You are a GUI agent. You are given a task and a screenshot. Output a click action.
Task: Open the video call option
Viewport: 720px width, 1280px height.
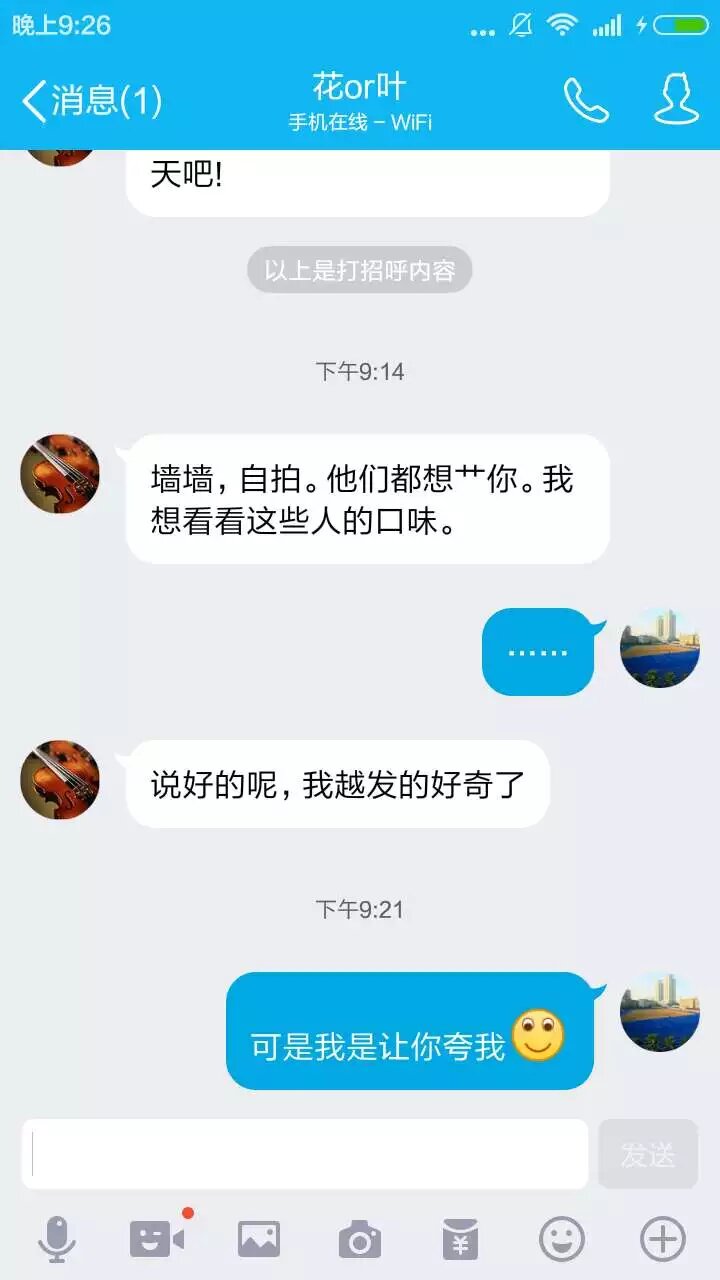(157, 1240)
